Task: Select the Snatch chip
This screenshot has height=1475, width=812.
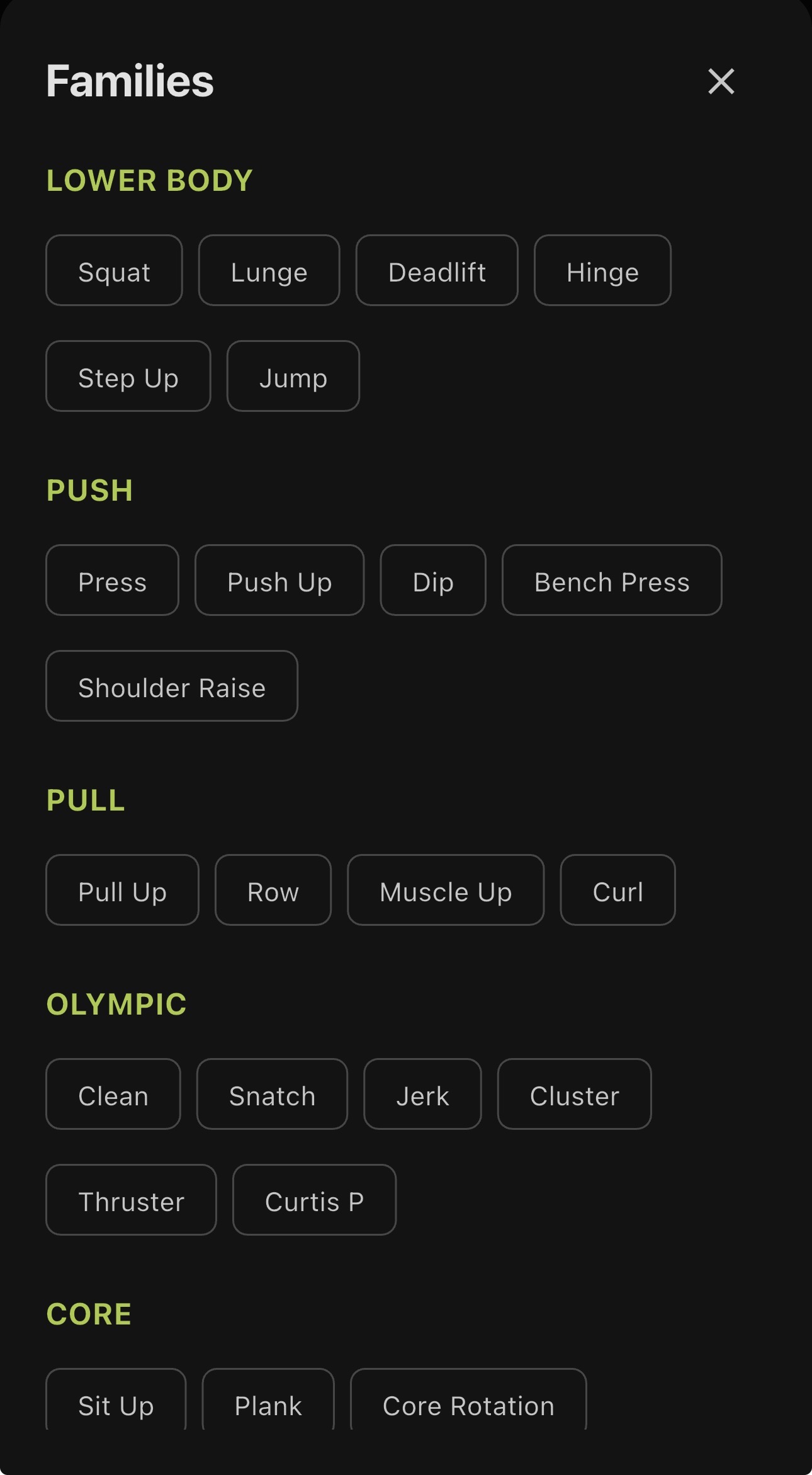Action: pos(272,1095)
